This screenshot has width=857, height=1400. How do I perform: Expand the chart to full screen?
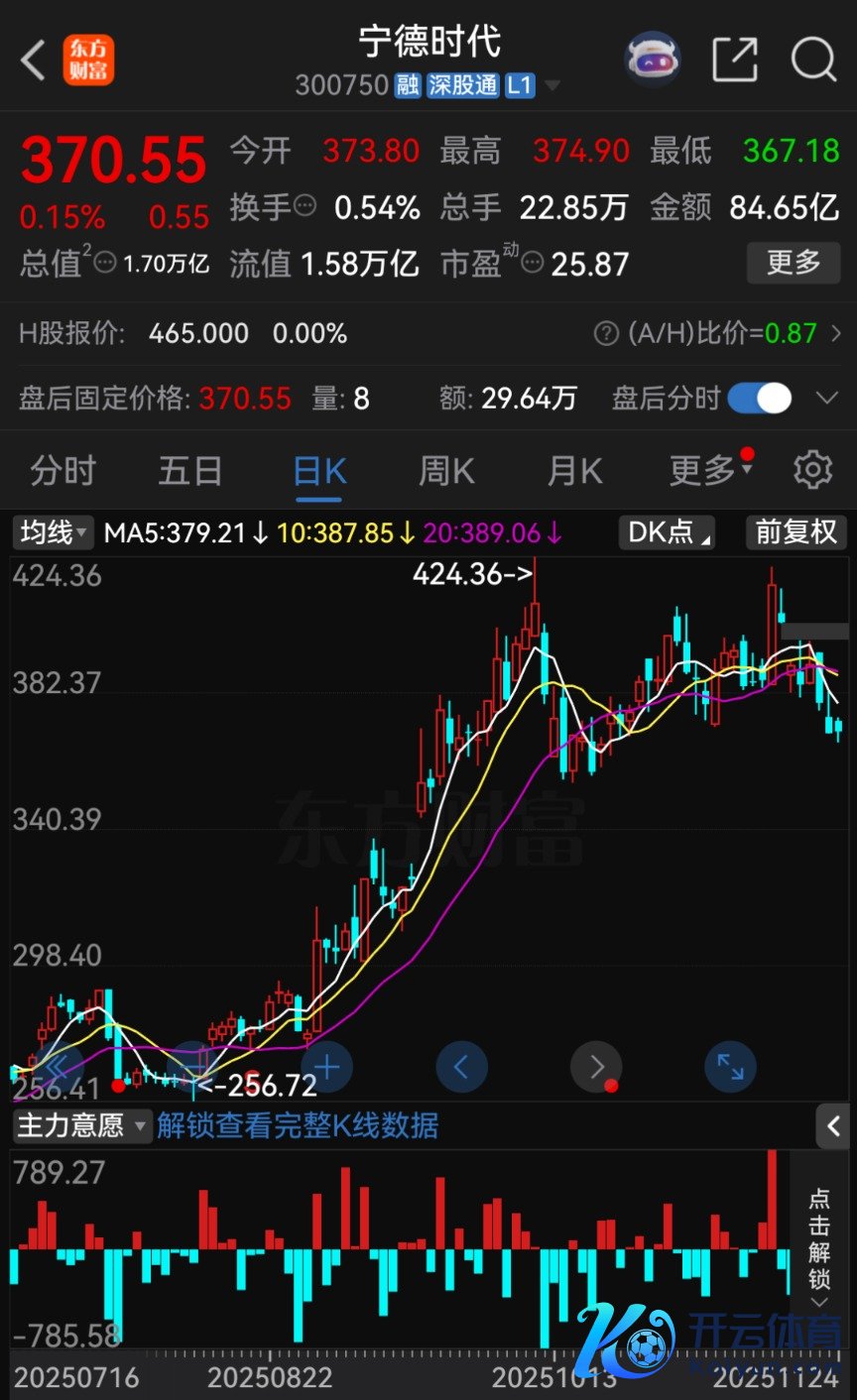(730, 1068)
